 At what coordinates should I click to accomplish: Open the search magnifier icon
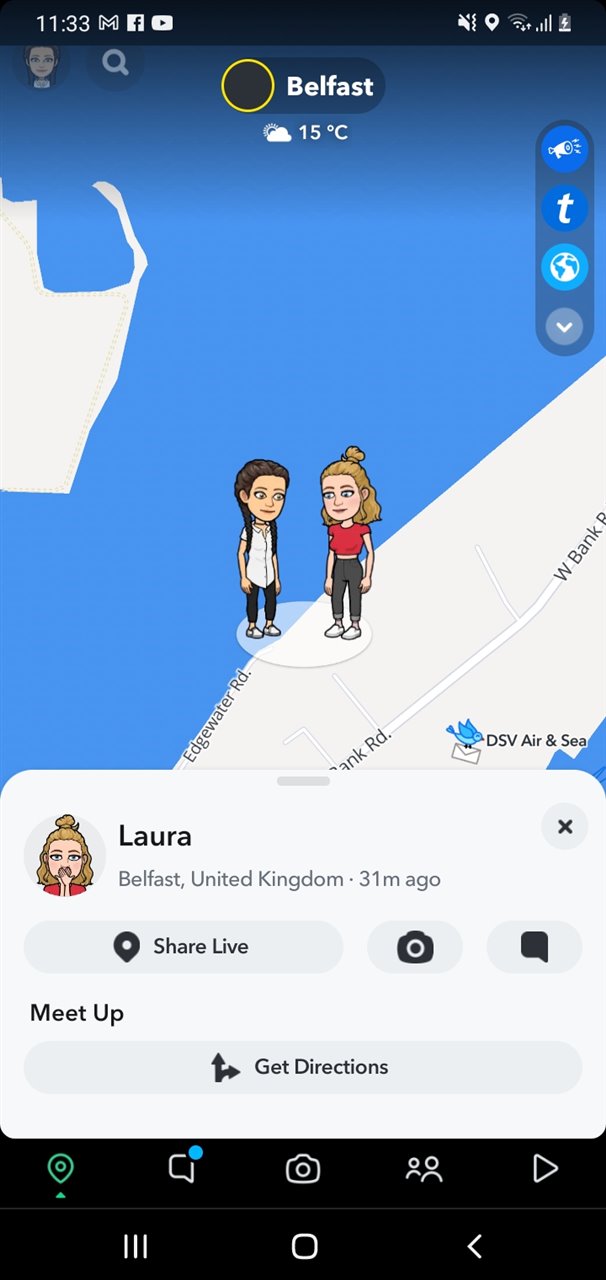pyautogui.click(x=116, y=64)
